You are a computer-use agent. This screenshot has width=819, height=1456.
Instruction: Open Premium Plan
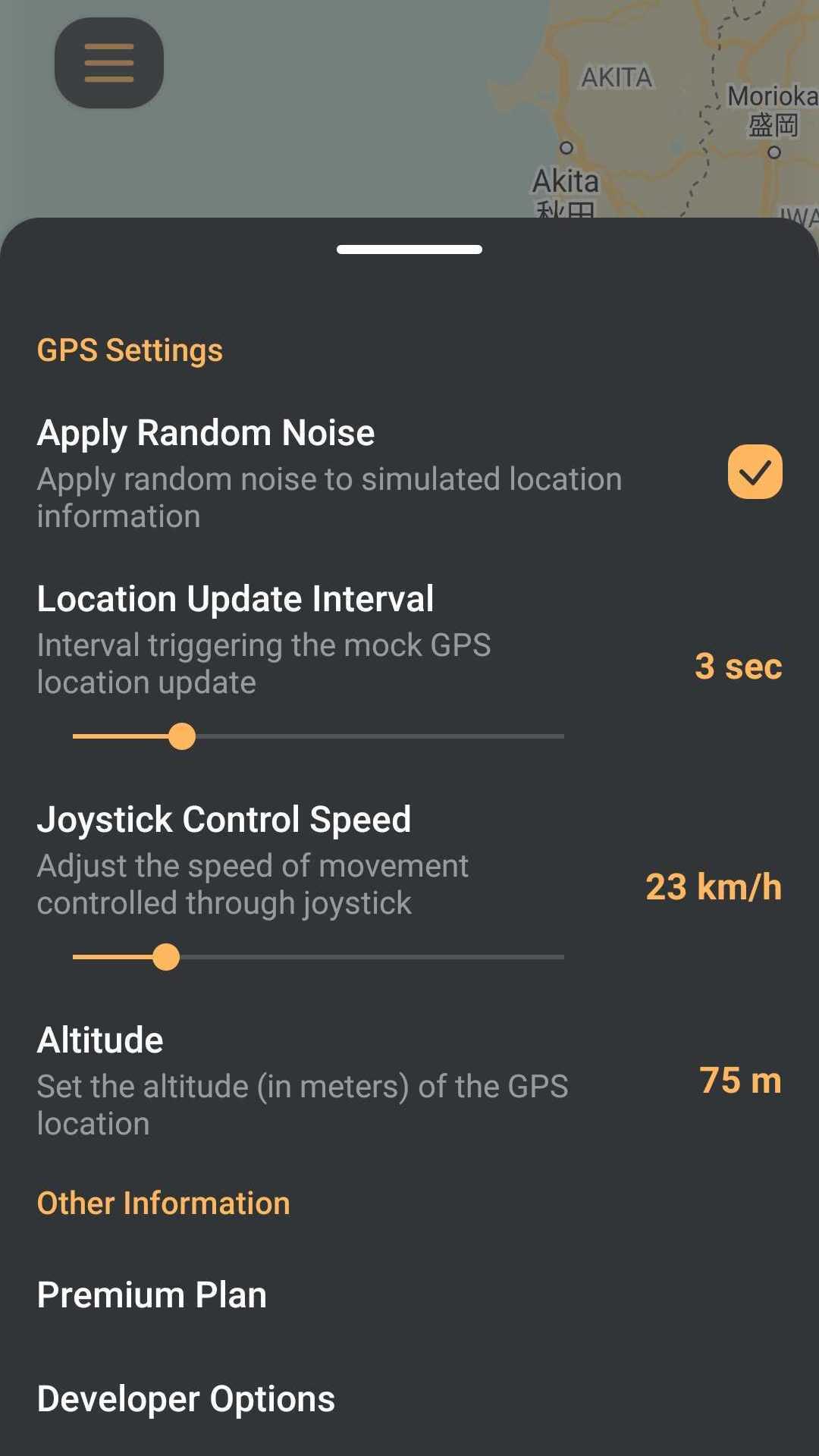[409, 1295]
